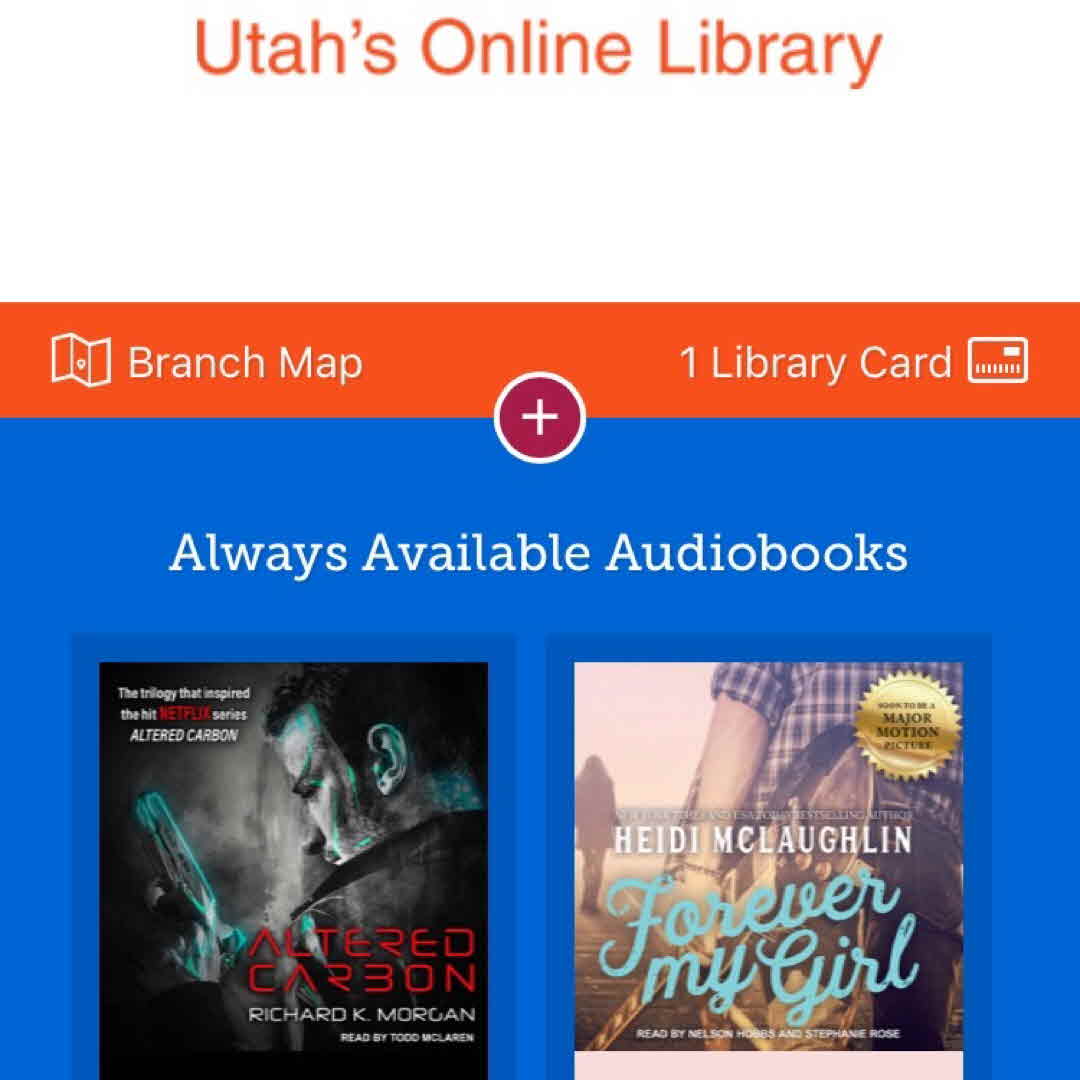Image resolution: width=1080 pixels, height=1080 pixels.
Task: Open the Altered Carbon audiobook
Action: click(294, 860)
